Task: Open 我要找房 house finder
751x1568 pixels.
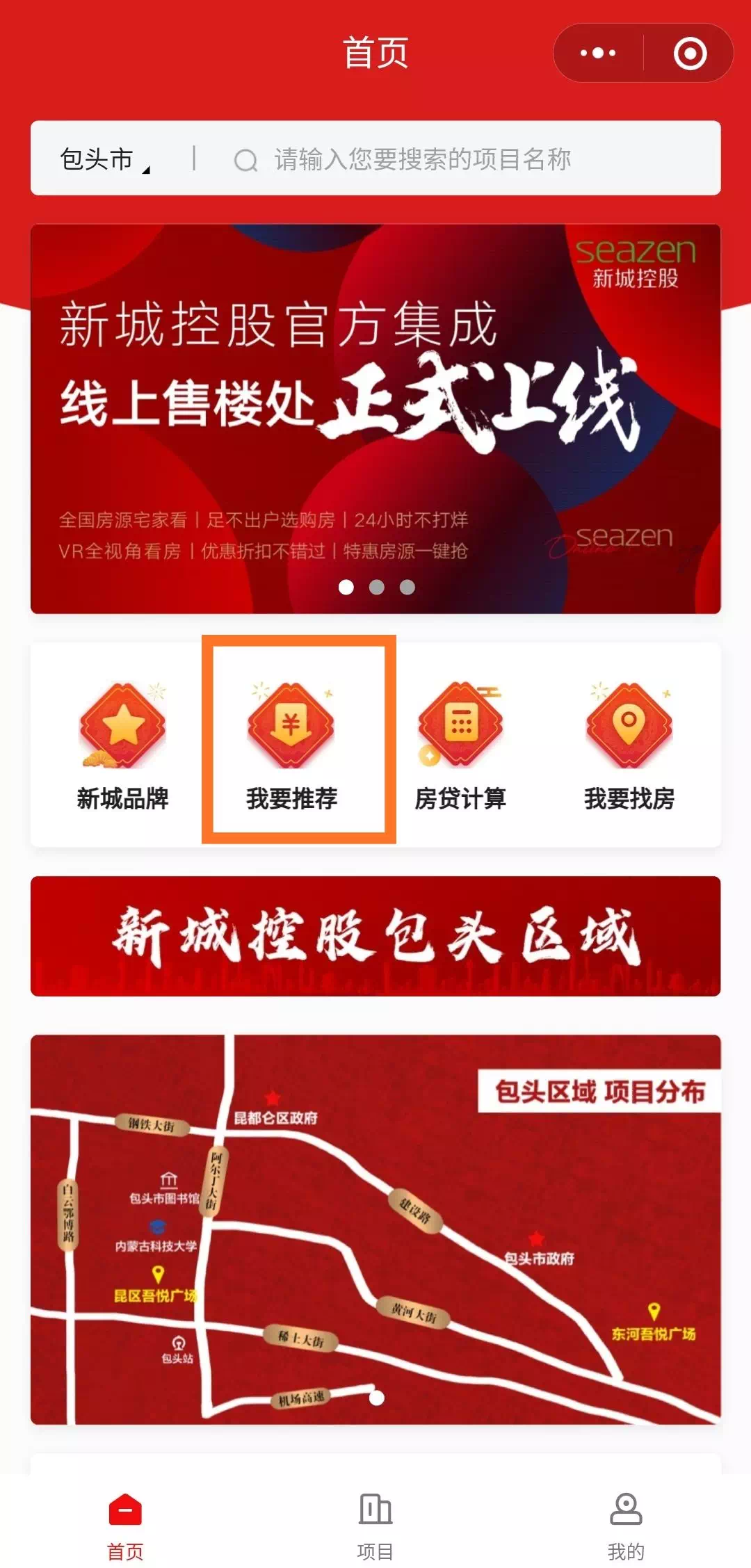Action: pyautogui.click(x=629, y=744)
